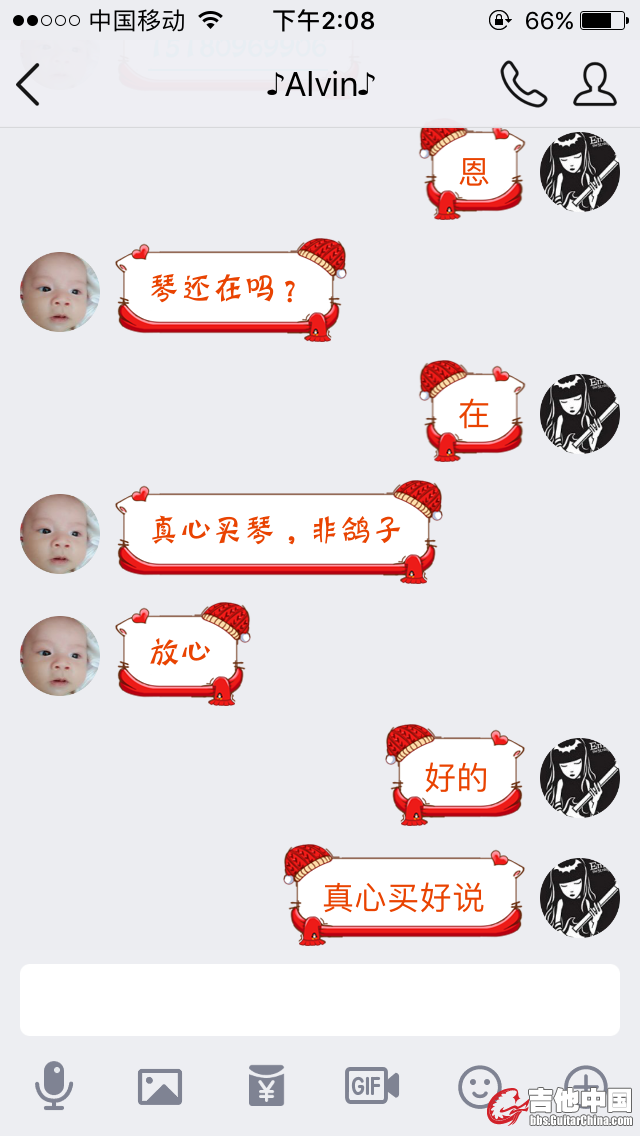Record a voice message with microphone

tap(54, 1086)
